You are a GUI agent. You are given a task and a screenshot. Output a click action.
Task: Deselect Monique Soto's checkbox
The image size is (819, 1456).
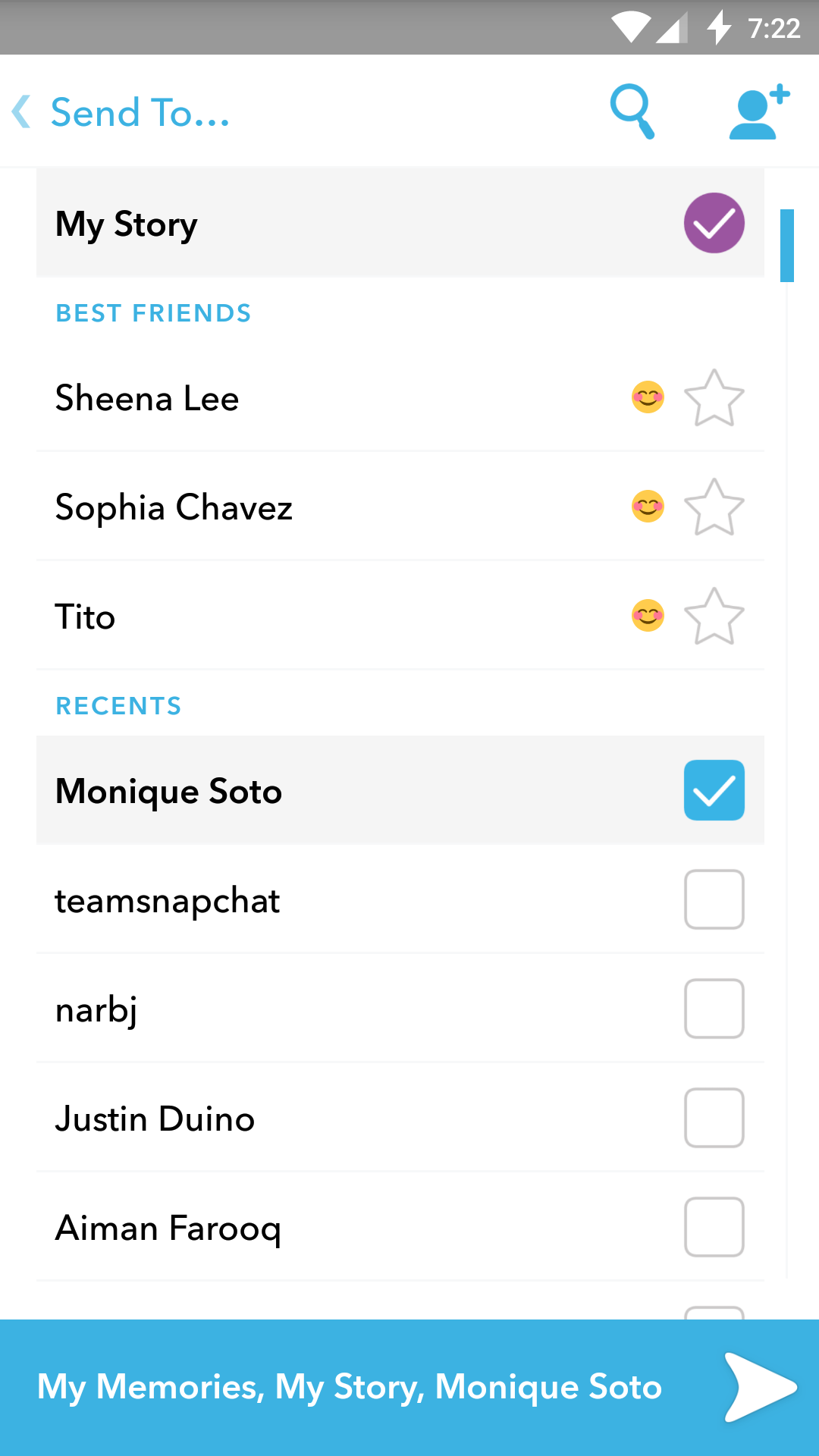[714, 790]
